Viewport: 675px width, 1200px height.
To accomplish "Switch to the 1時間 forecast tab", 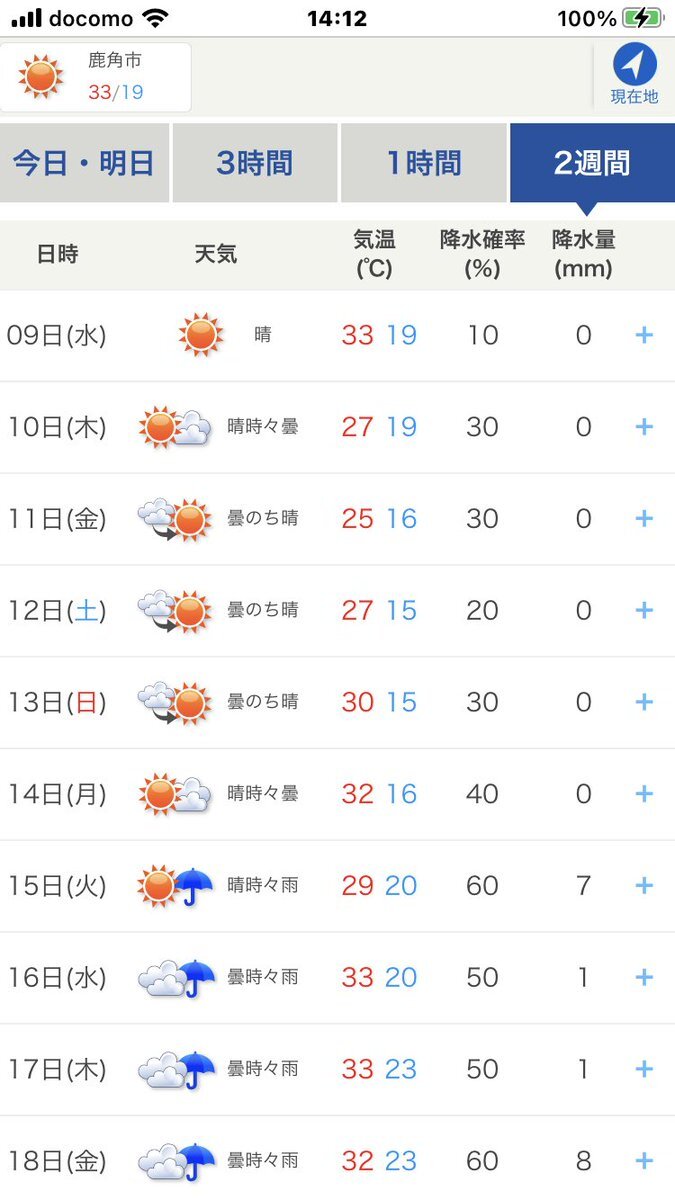I will click(424, 163).
